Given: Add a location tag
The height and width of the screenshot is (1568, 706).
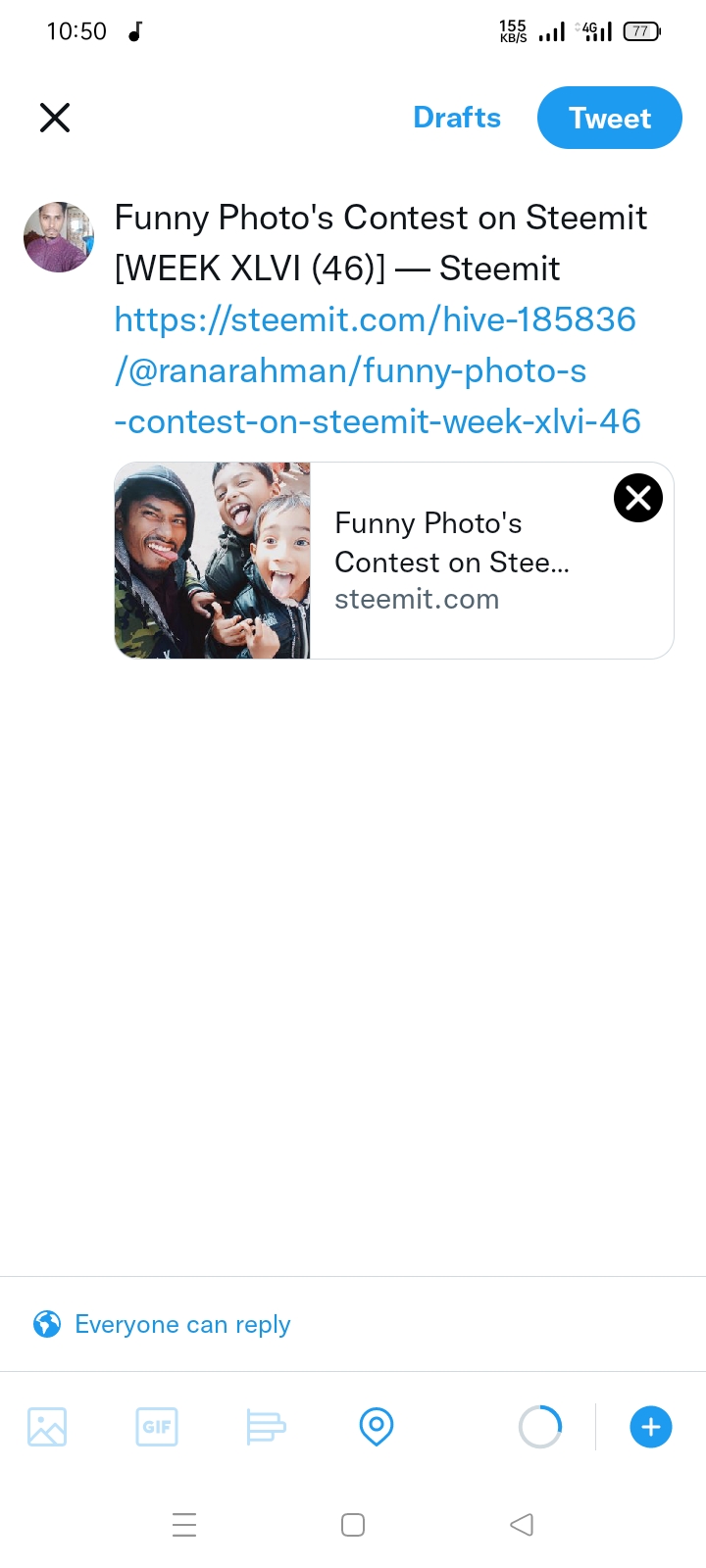Looking at the screenshot, I should (377, 1427).
